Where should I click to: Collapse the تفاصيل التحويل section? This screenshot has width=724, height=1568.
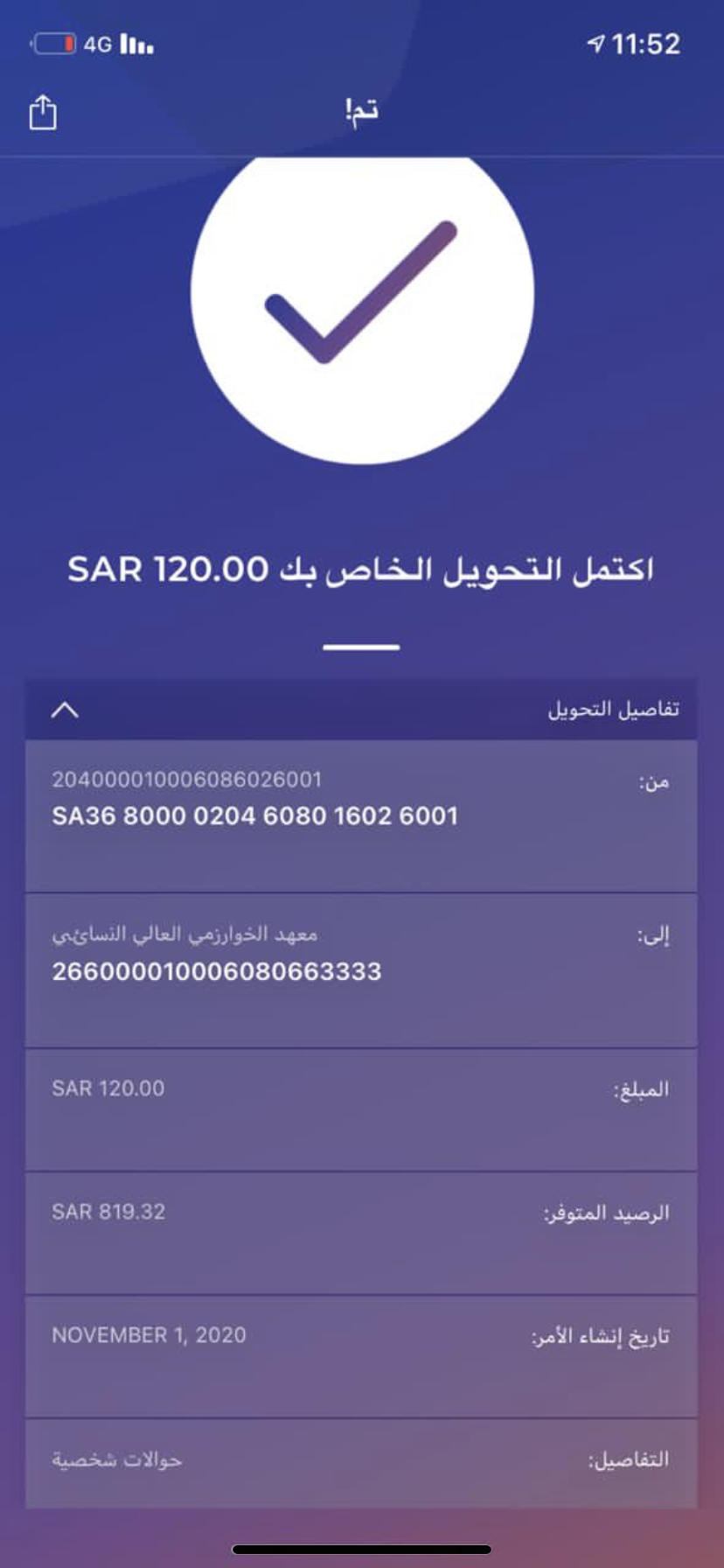[x=65, y=710]
